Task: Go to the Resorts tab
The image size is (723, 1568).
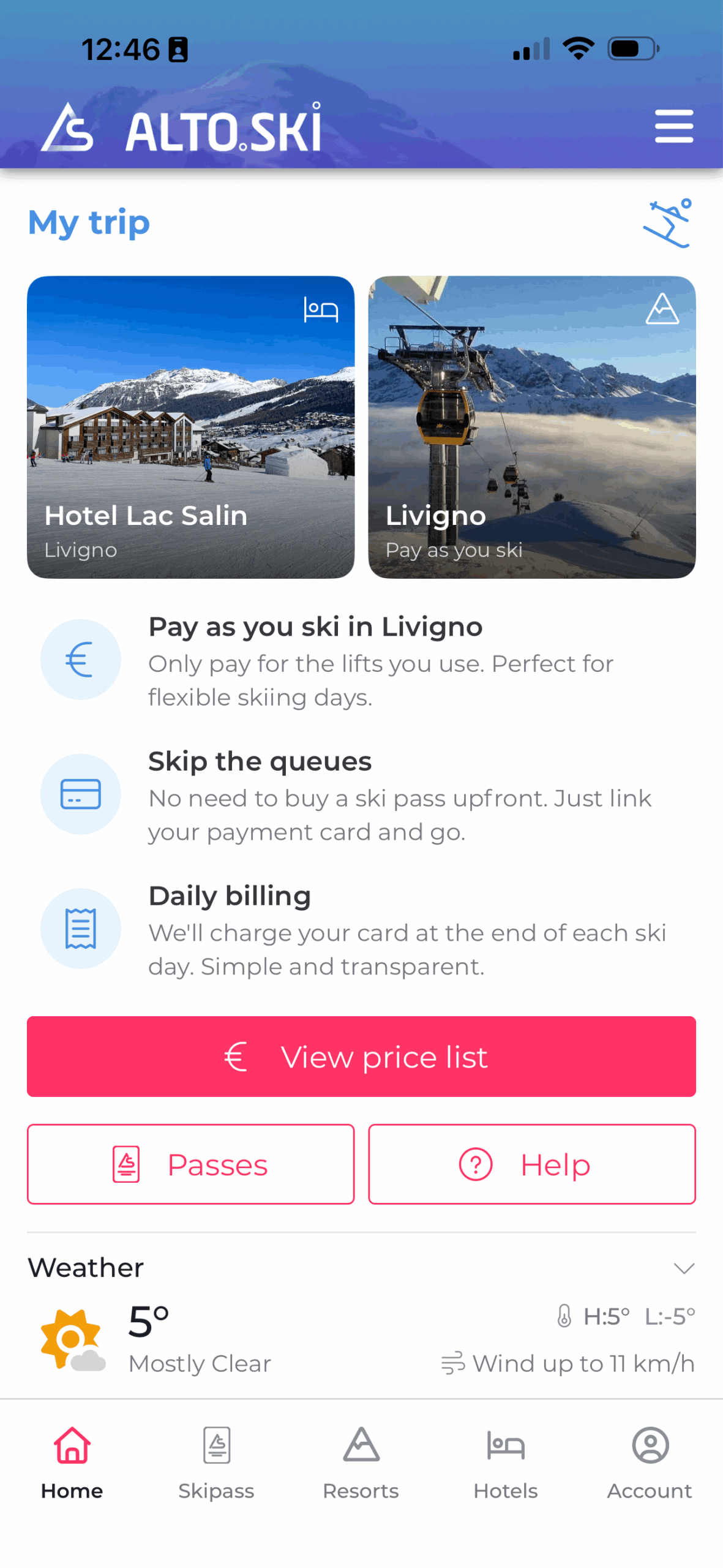Action: [x=361, y=1461]
